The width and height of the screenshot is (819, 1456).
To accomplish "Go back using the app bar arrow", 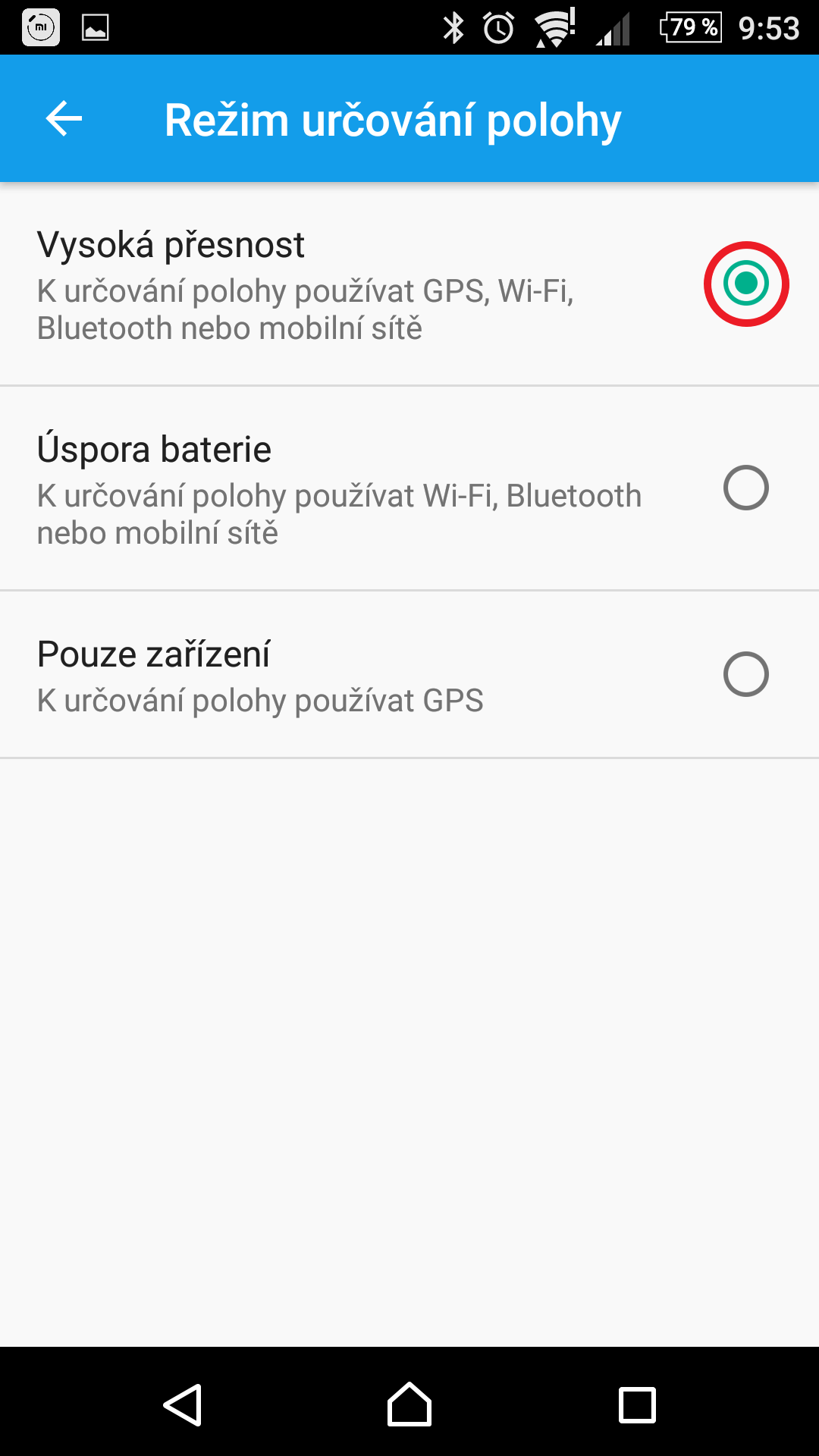I will pyautogui.click(x=64, y=119).
